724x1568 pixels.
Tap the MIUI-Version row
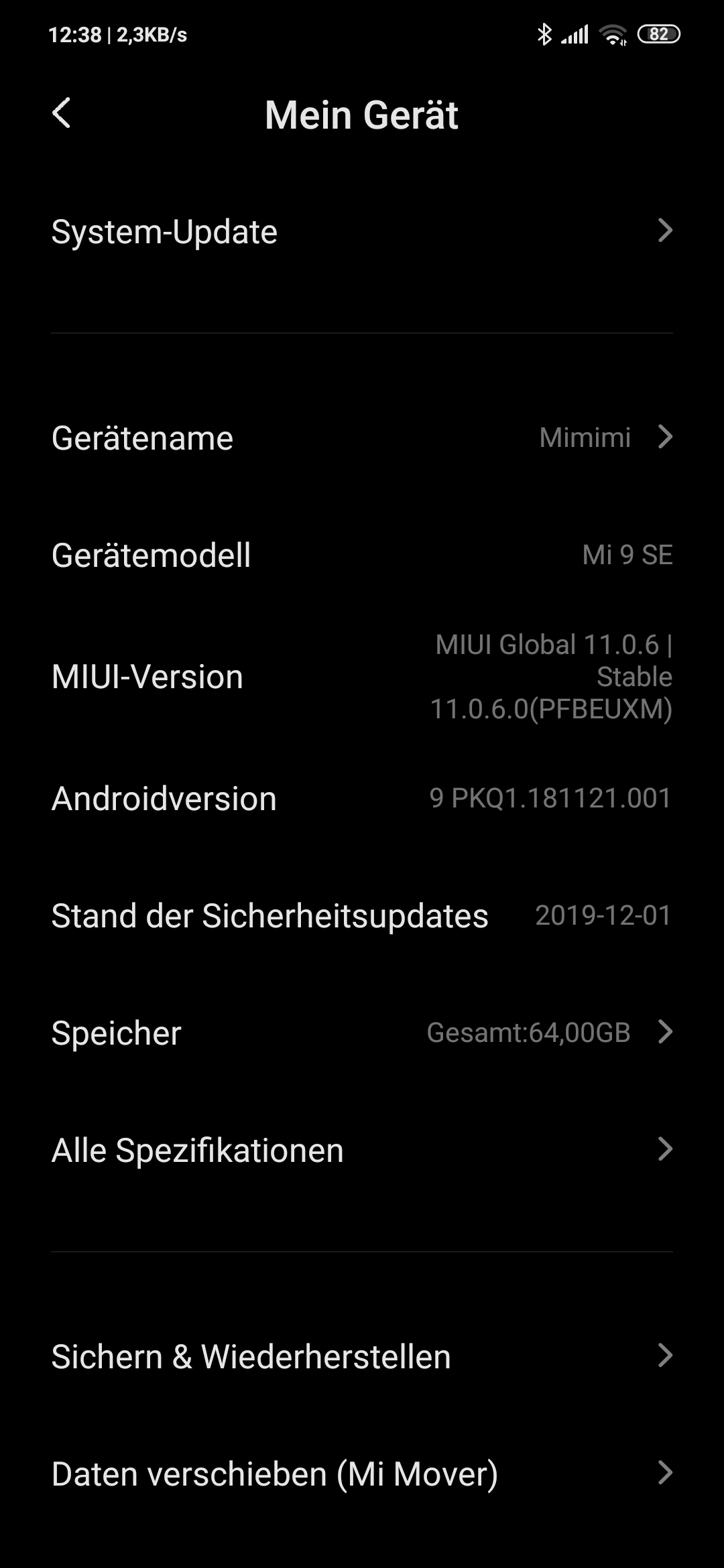[x=362, y=677]
